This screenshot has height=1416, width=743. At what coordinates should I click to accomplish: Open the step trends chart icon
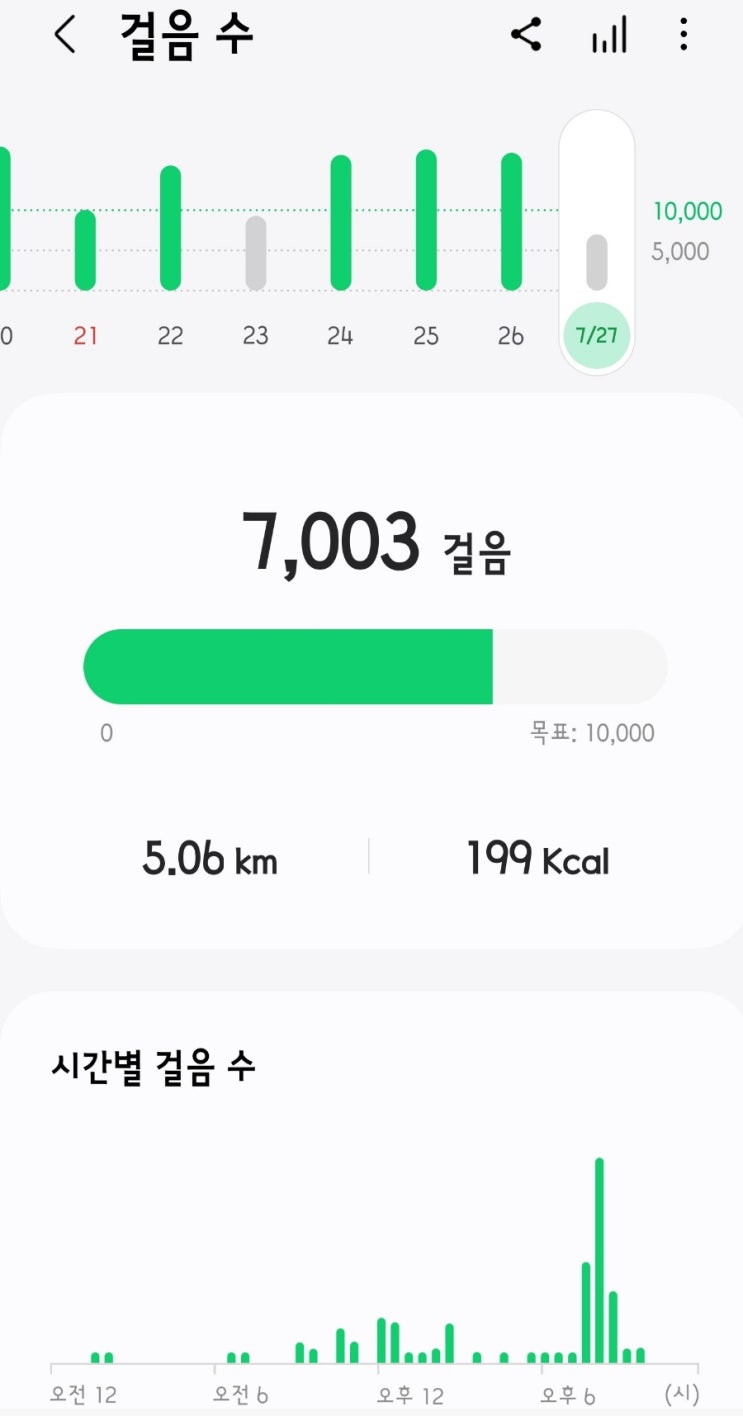(608, 36)
